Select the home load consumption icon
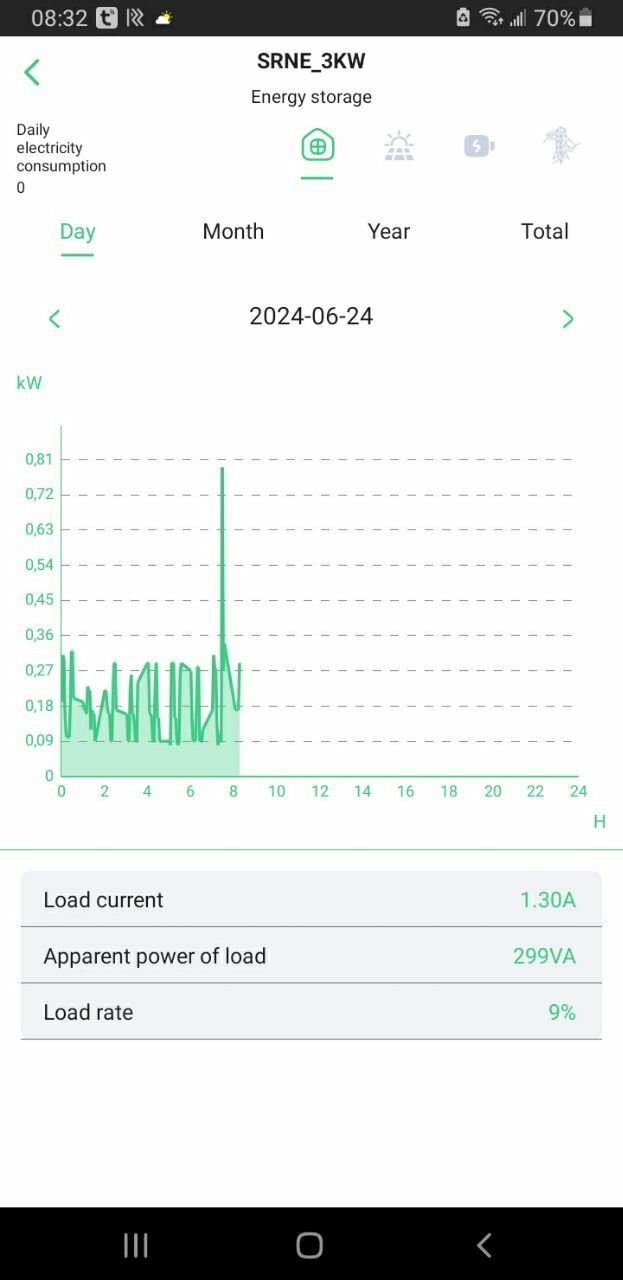Viewport: 623px width, 1280px height. coord(317,146)
